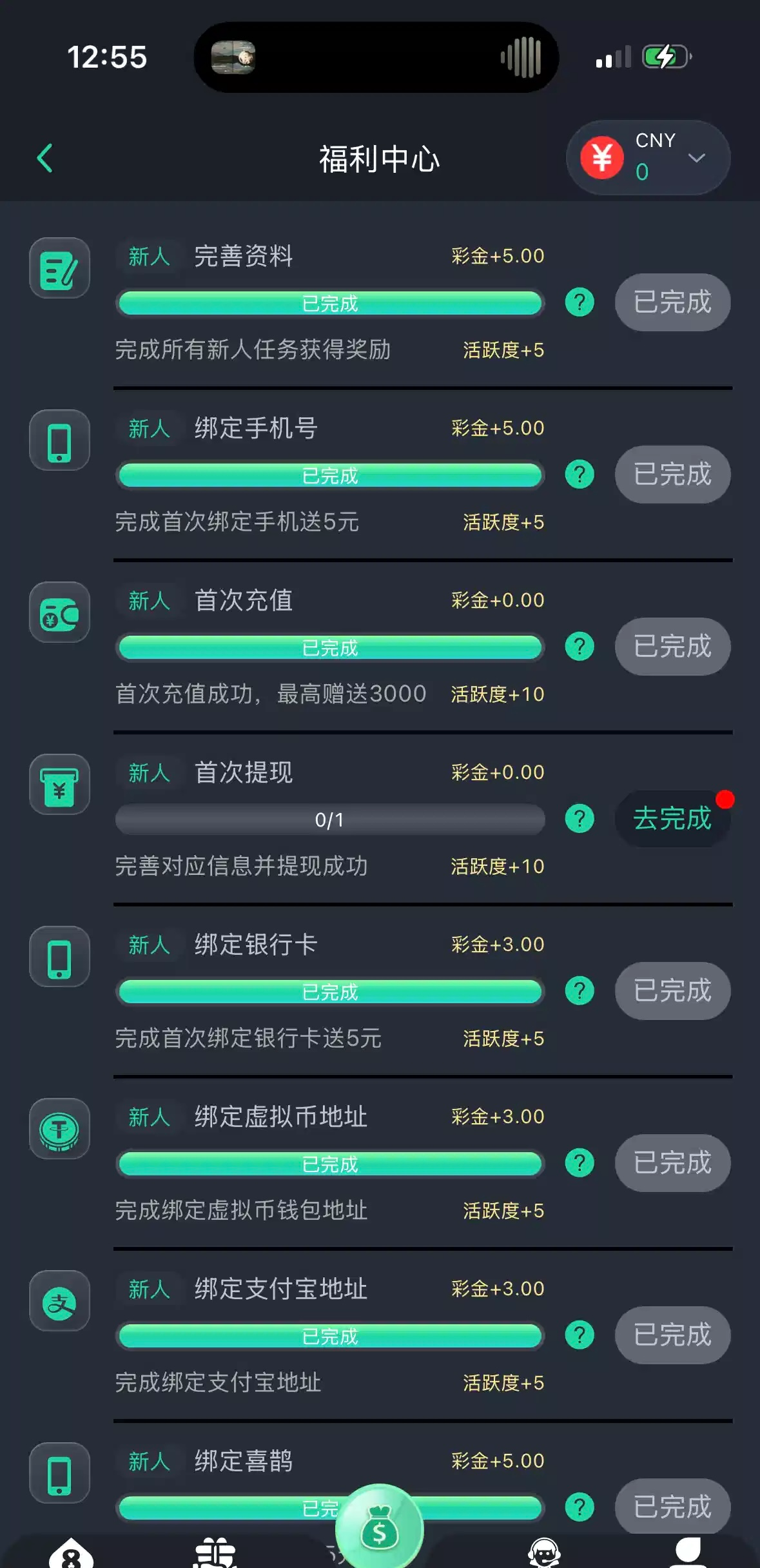Open help icon for 完善资料 task

tap(579, 302)
